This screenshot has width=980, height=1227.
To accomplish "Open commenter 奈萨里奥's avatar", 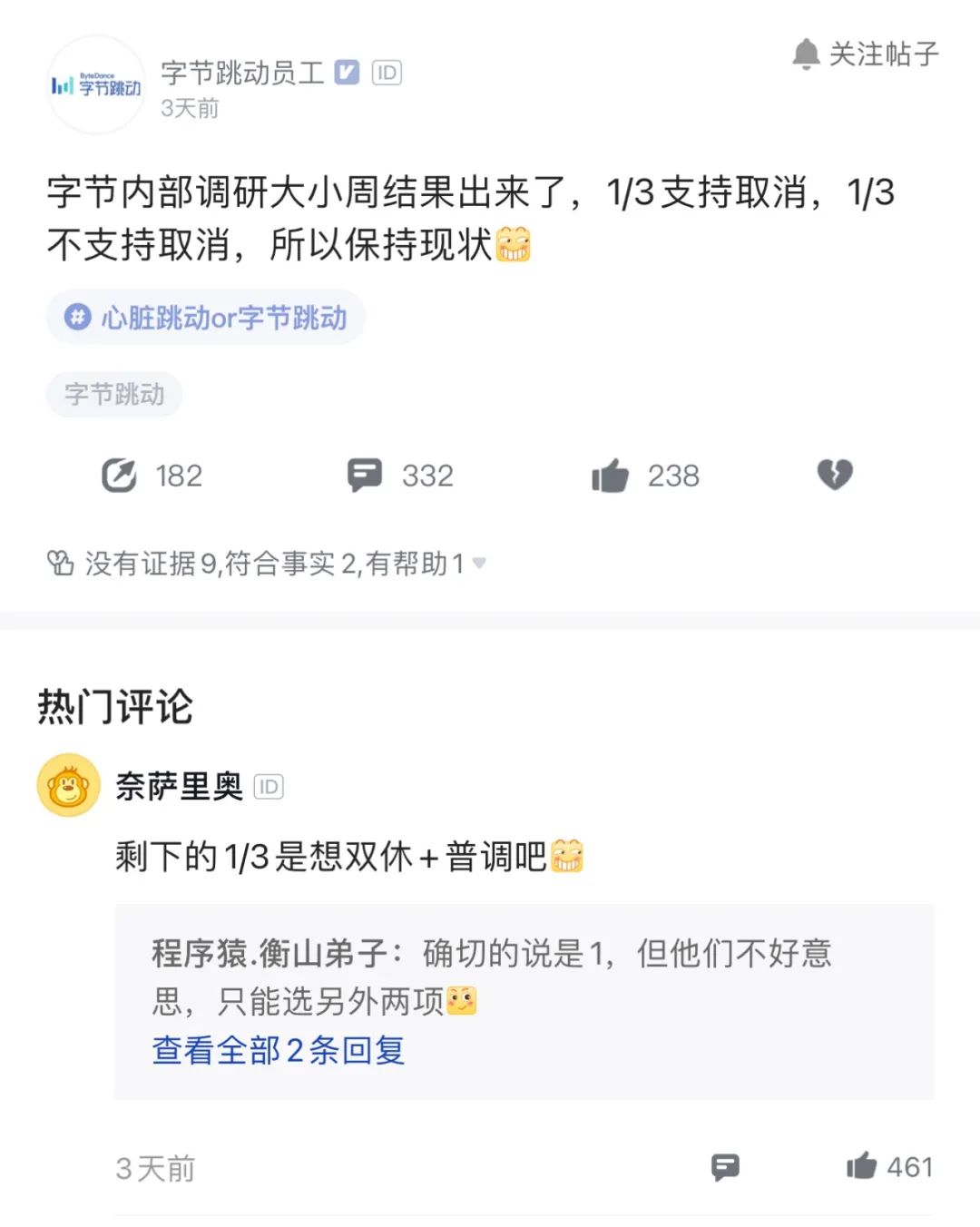I will [68, 785].
